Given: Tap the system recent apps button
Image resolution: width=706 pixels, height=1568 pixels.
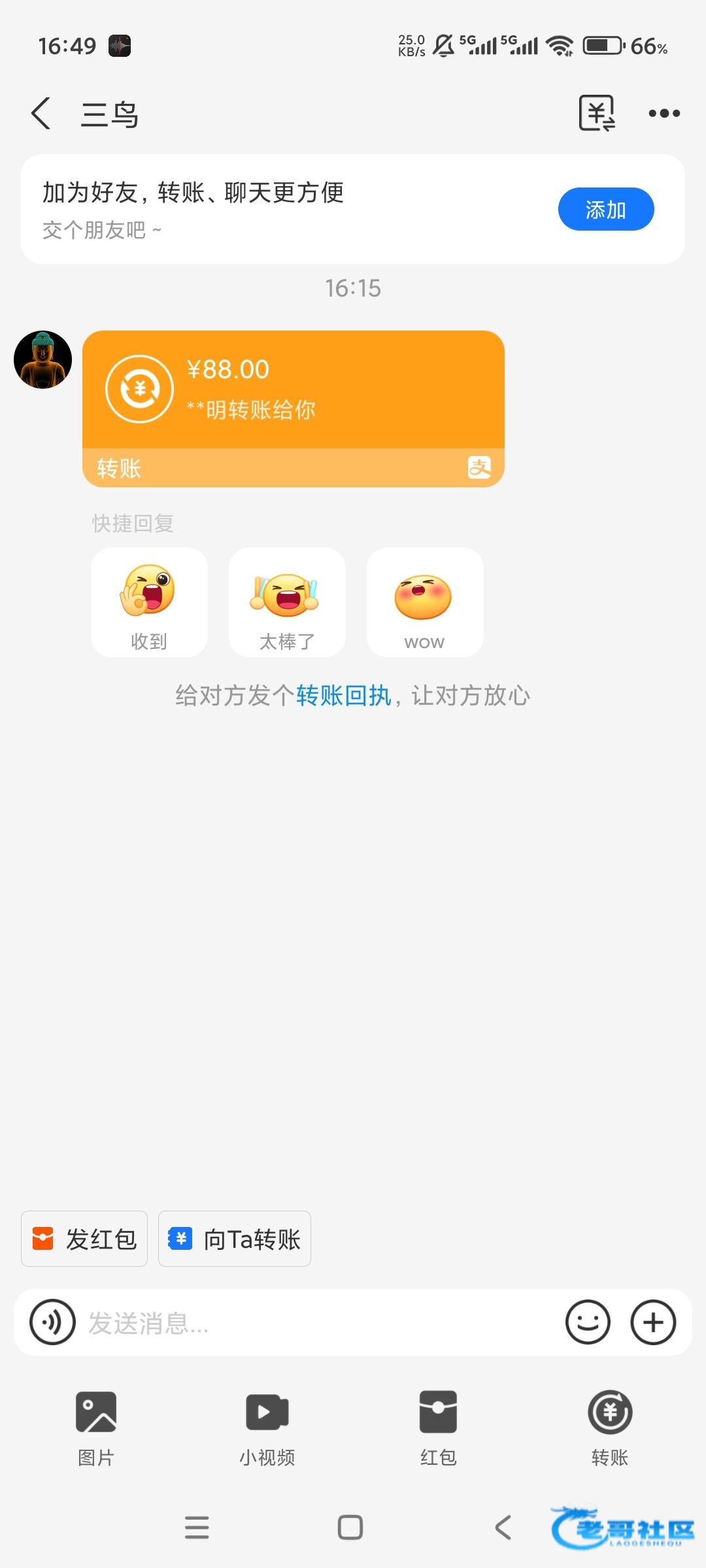Looking at the screenshot, I should click(197, 1527).
